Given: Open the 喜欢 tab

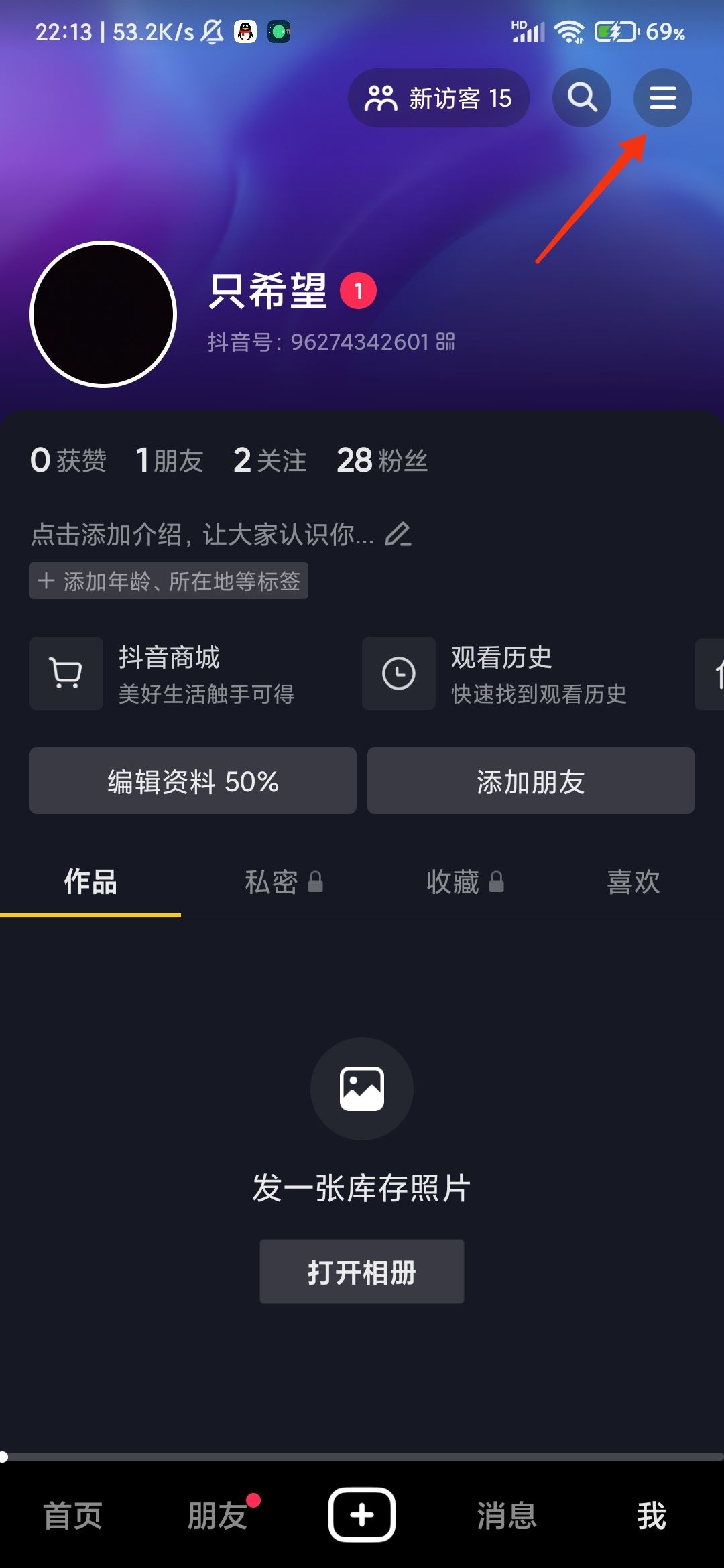Looking at the screenshot, I should pos(633,883).
